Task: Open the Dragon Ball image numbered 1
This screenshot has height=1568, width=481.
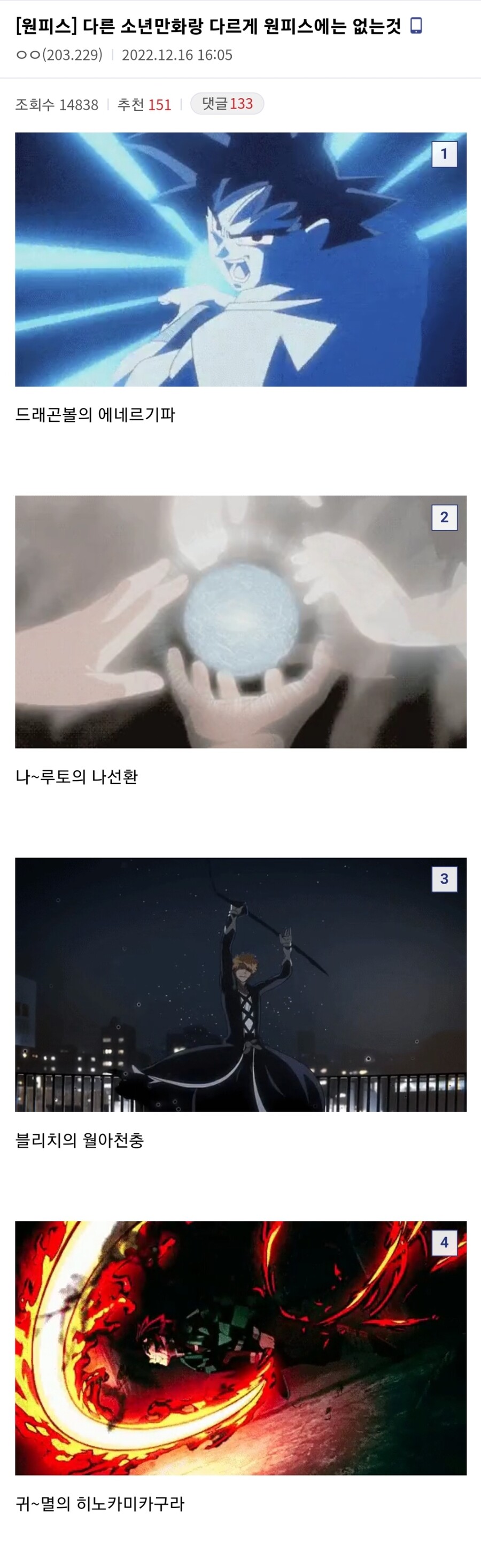Action: (x=241, y=259)
